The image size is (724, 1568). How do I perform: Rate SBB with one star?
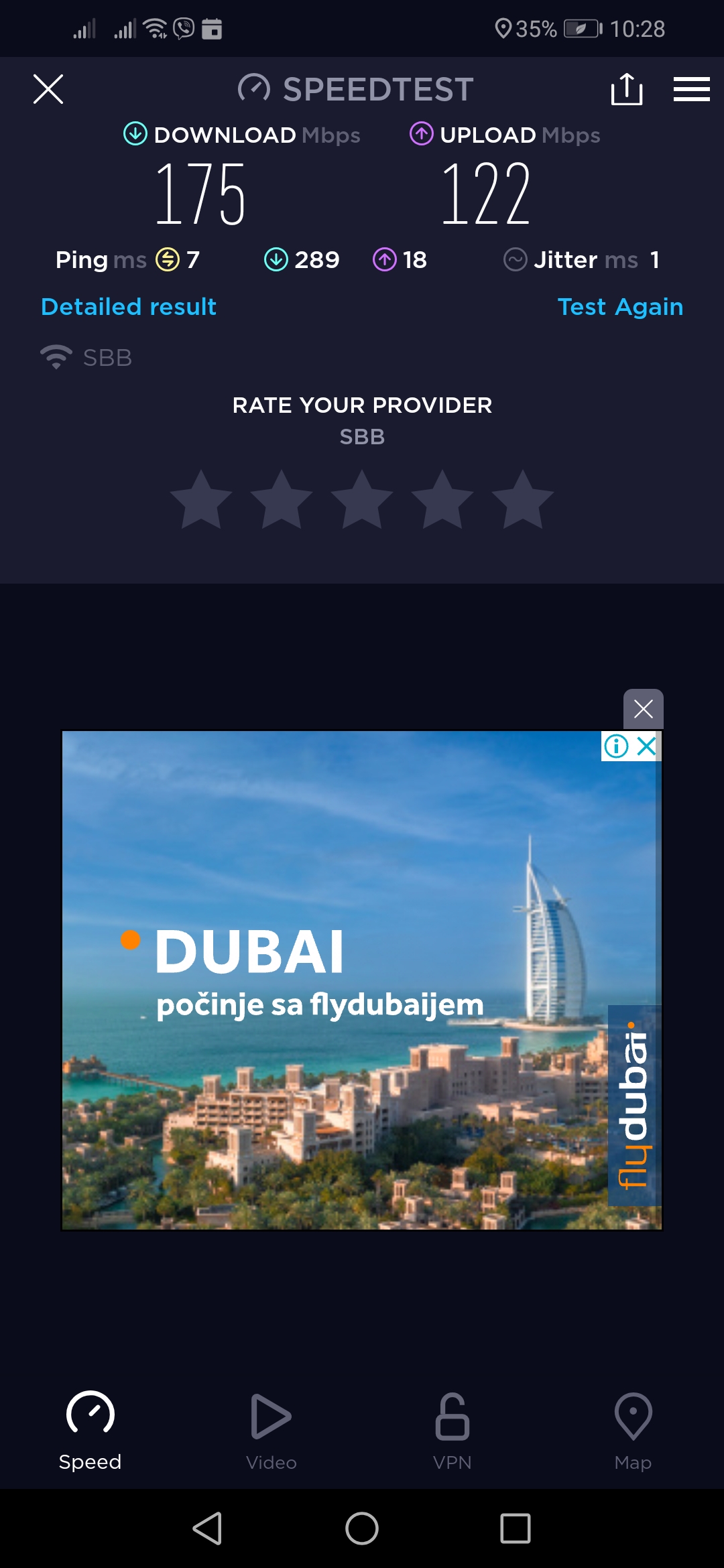201,500
